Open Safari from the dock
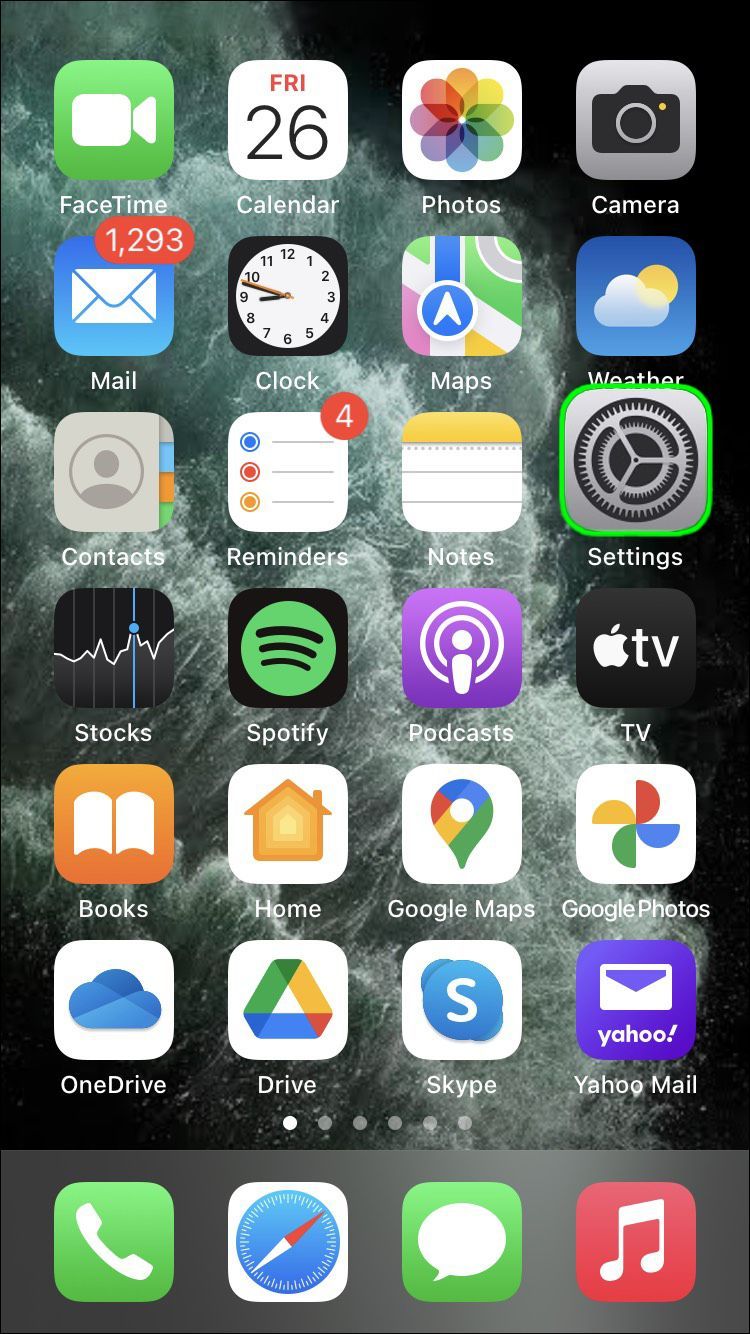Screen dimensions: 750x1334 (288, 1242)
